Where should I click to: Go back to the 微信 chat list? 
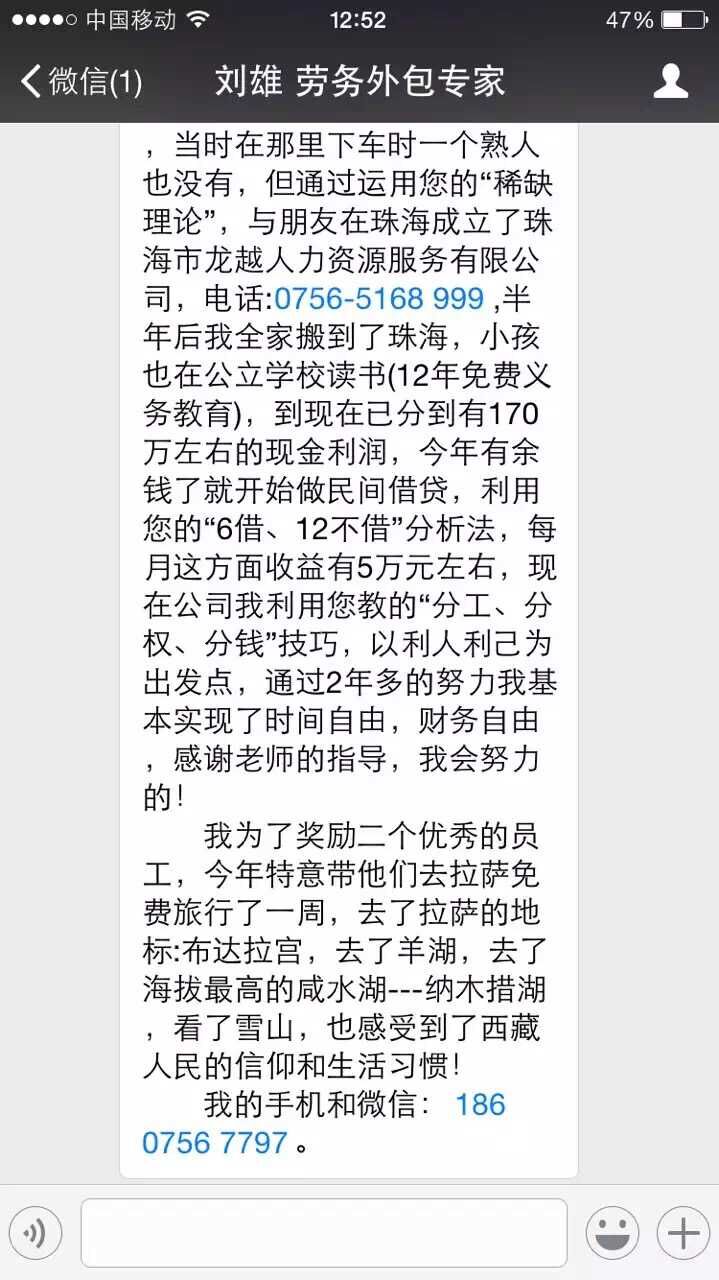pyautogui.click(x=82, y=82)
